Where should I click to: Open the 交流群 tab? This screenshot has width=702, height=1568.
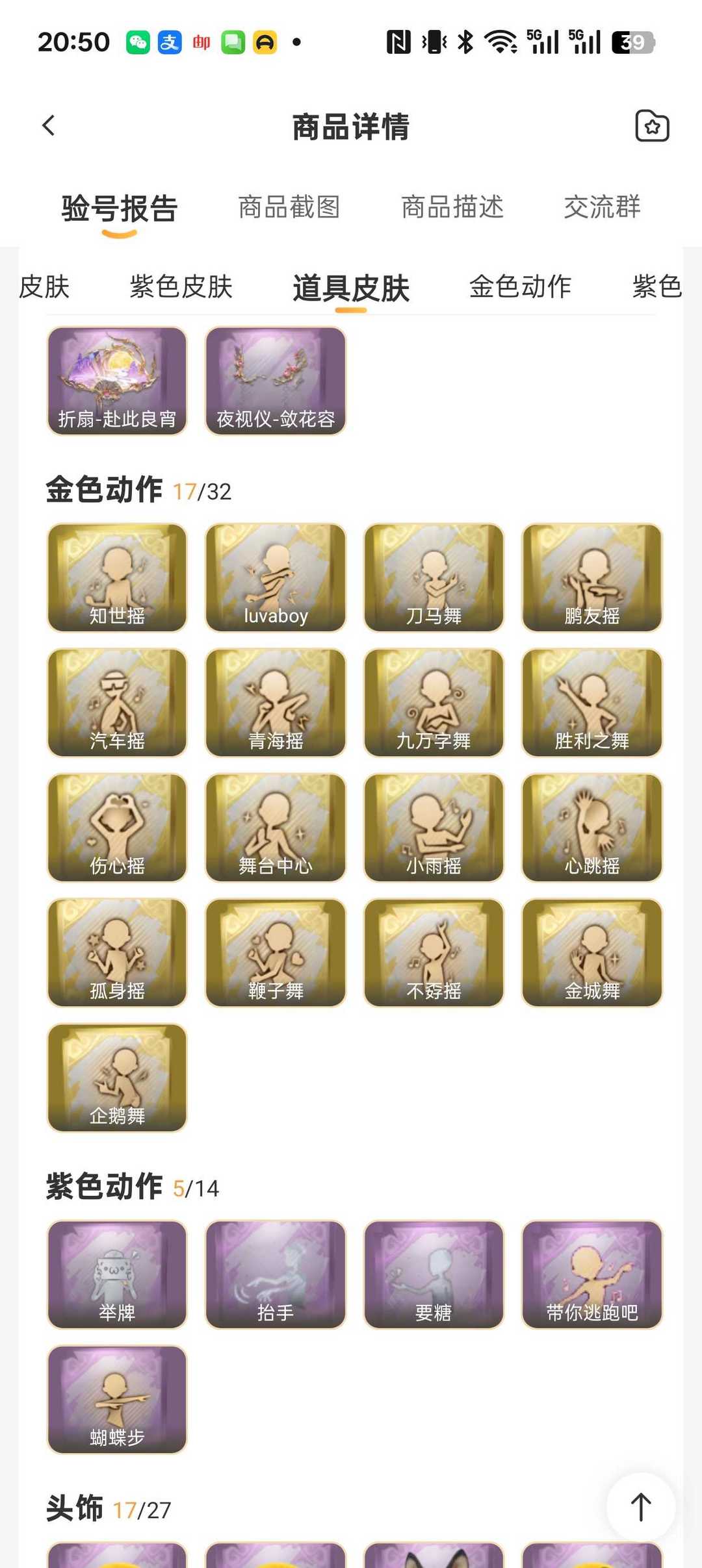coord(603,208)
